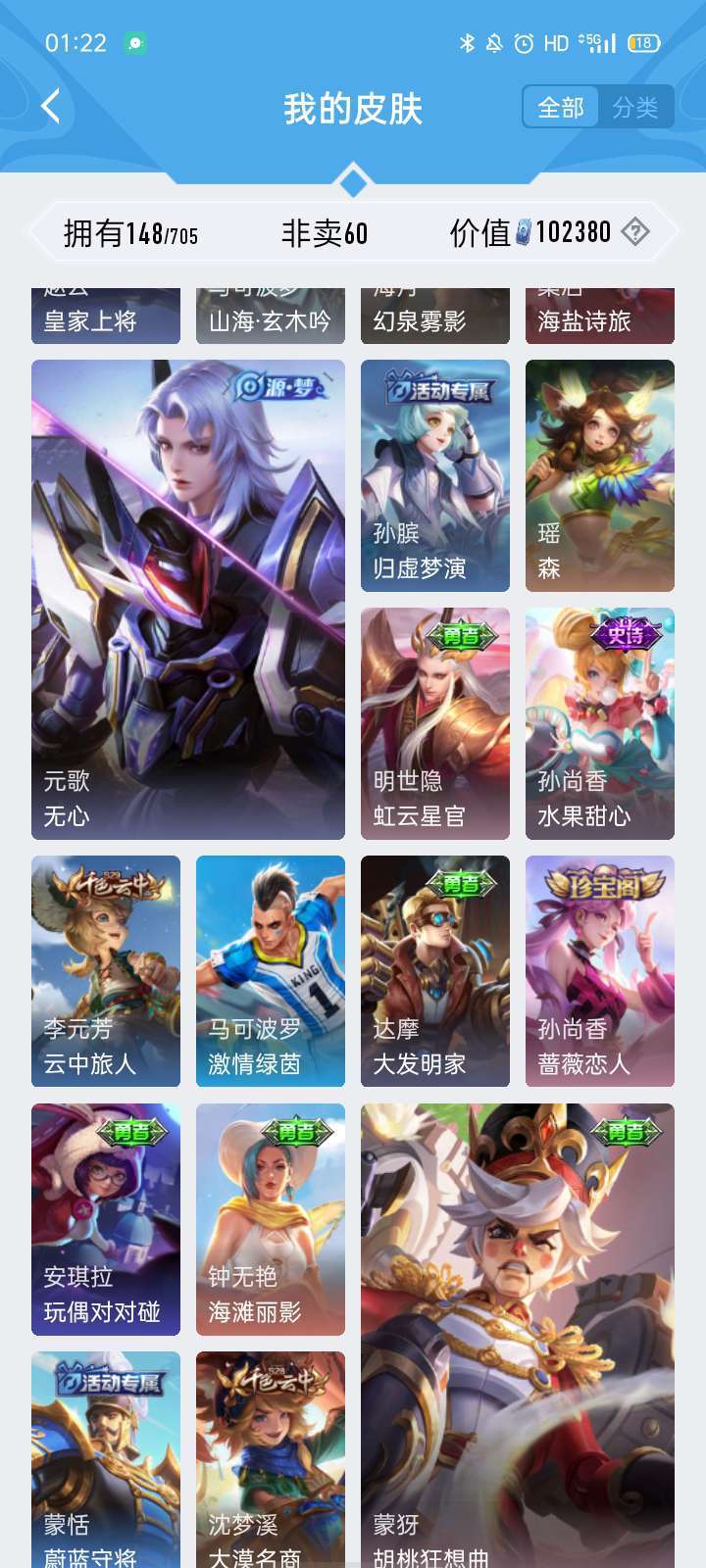Open 瑶 森 skin card
Image resolution: width=706 pixels, height=1568 pixels.
click(x=600, y=475)
